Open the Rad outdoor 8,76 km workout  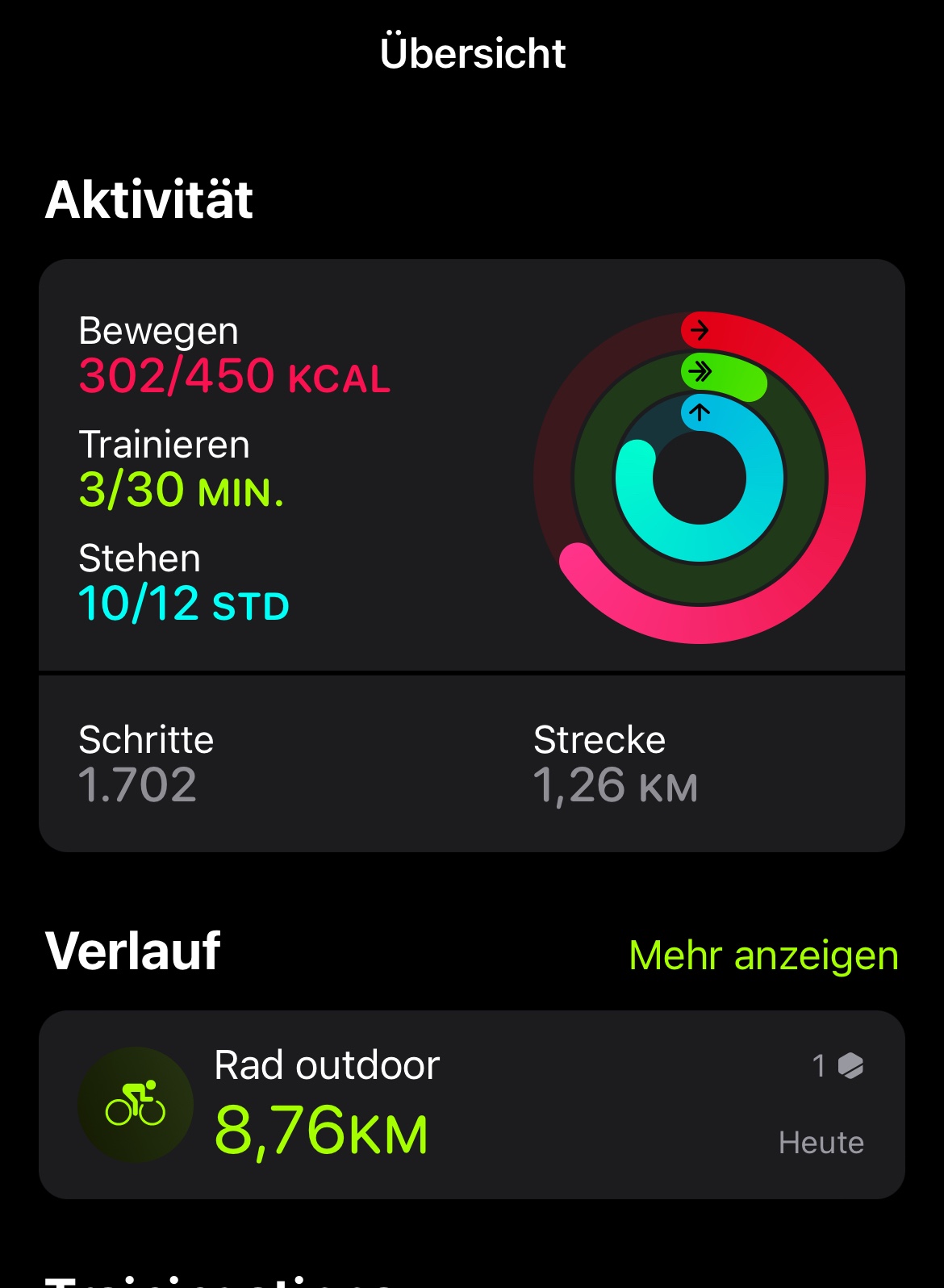(x=472, y=1104)
